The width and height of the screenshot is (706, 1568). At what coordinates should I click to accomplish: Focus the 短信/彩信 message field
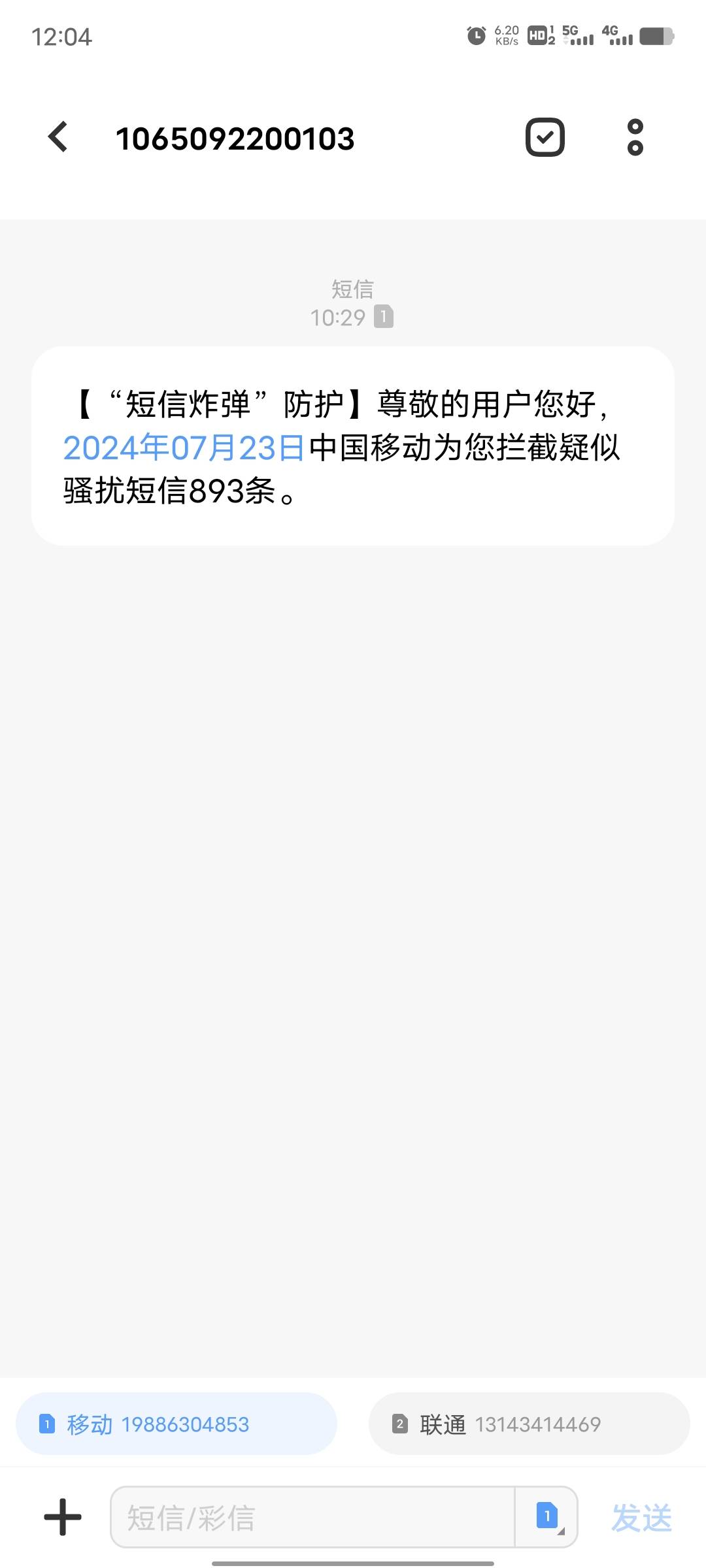pos(312,1517)
